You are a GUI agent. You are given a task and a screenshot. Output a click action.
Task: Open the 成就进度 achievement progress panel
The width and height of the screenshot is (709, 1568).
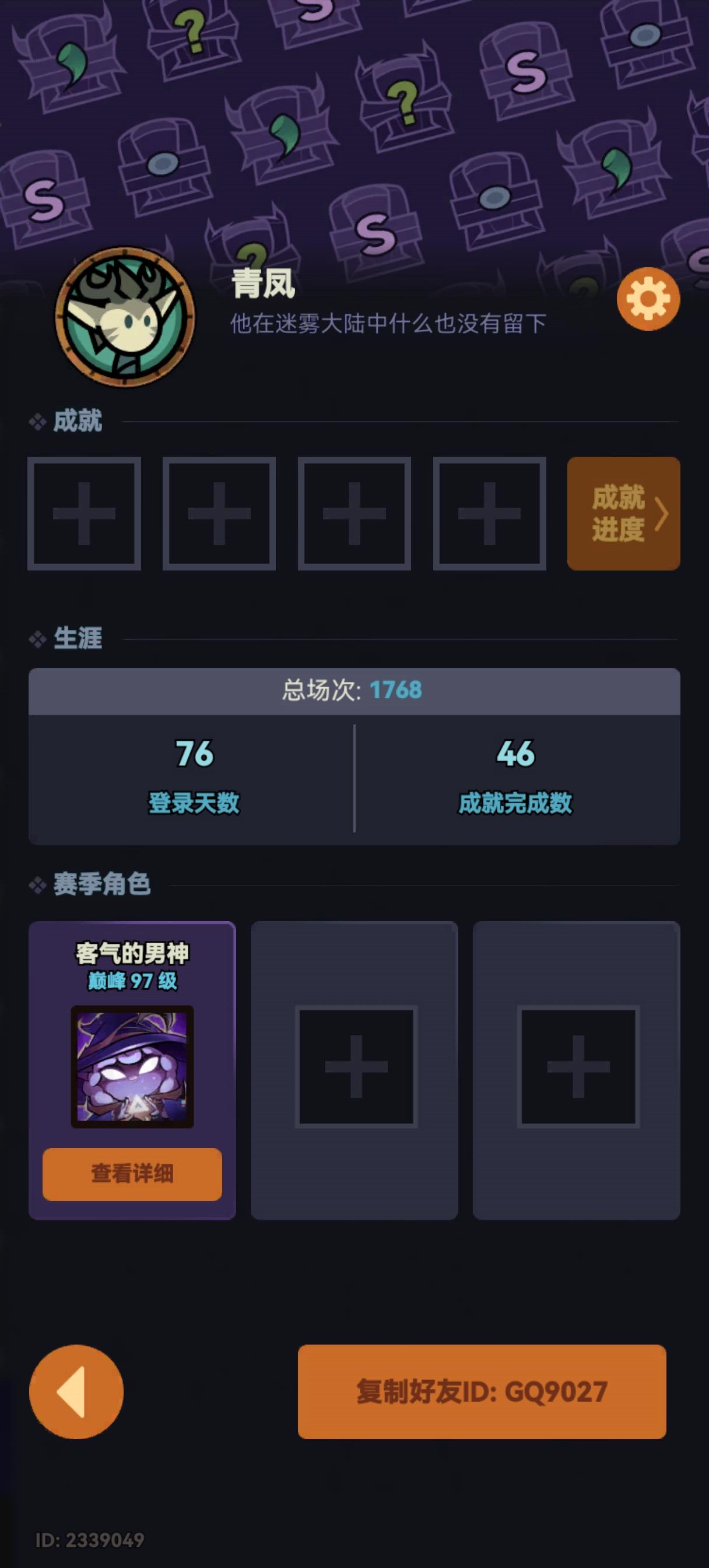(x=623, y=513)
